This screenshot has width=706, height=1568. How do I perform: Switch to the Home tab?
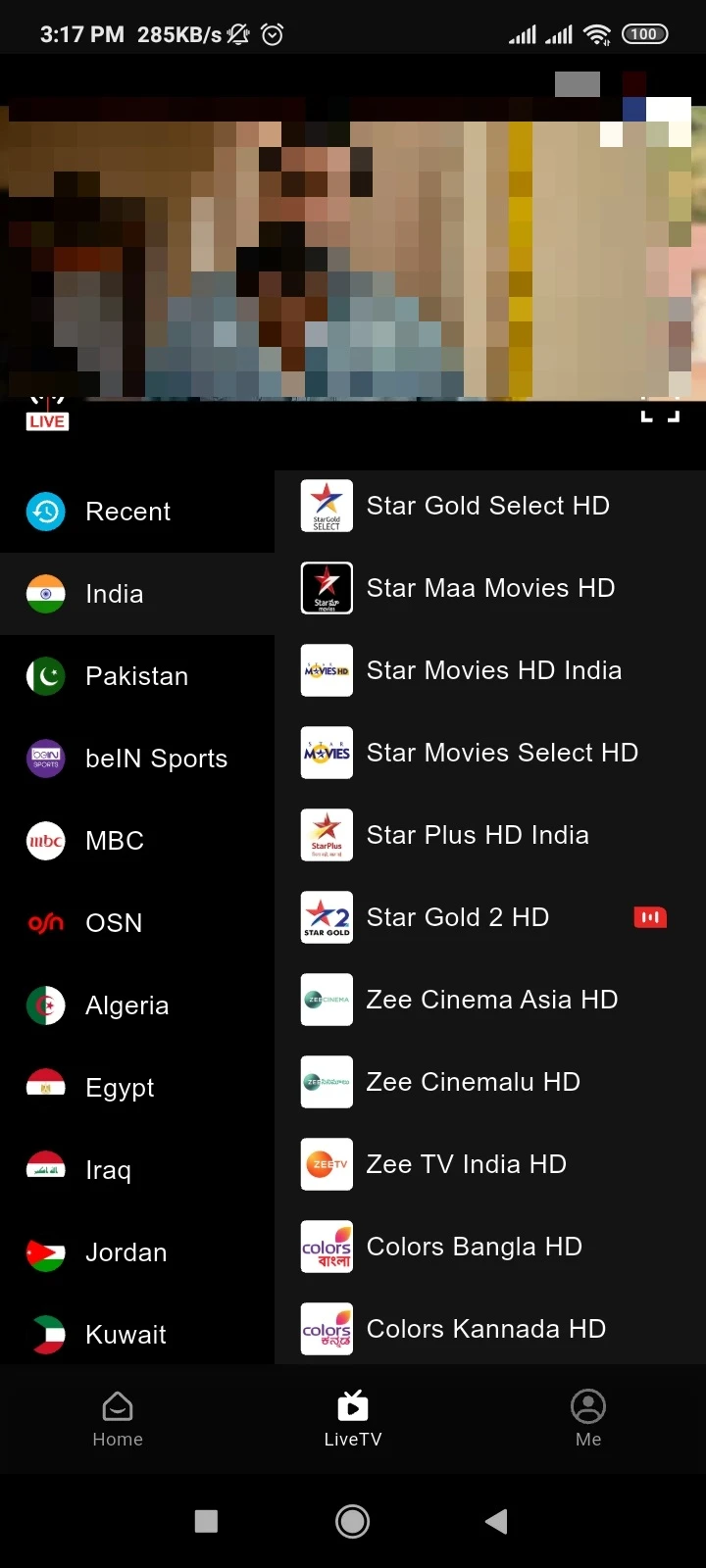118,1418
